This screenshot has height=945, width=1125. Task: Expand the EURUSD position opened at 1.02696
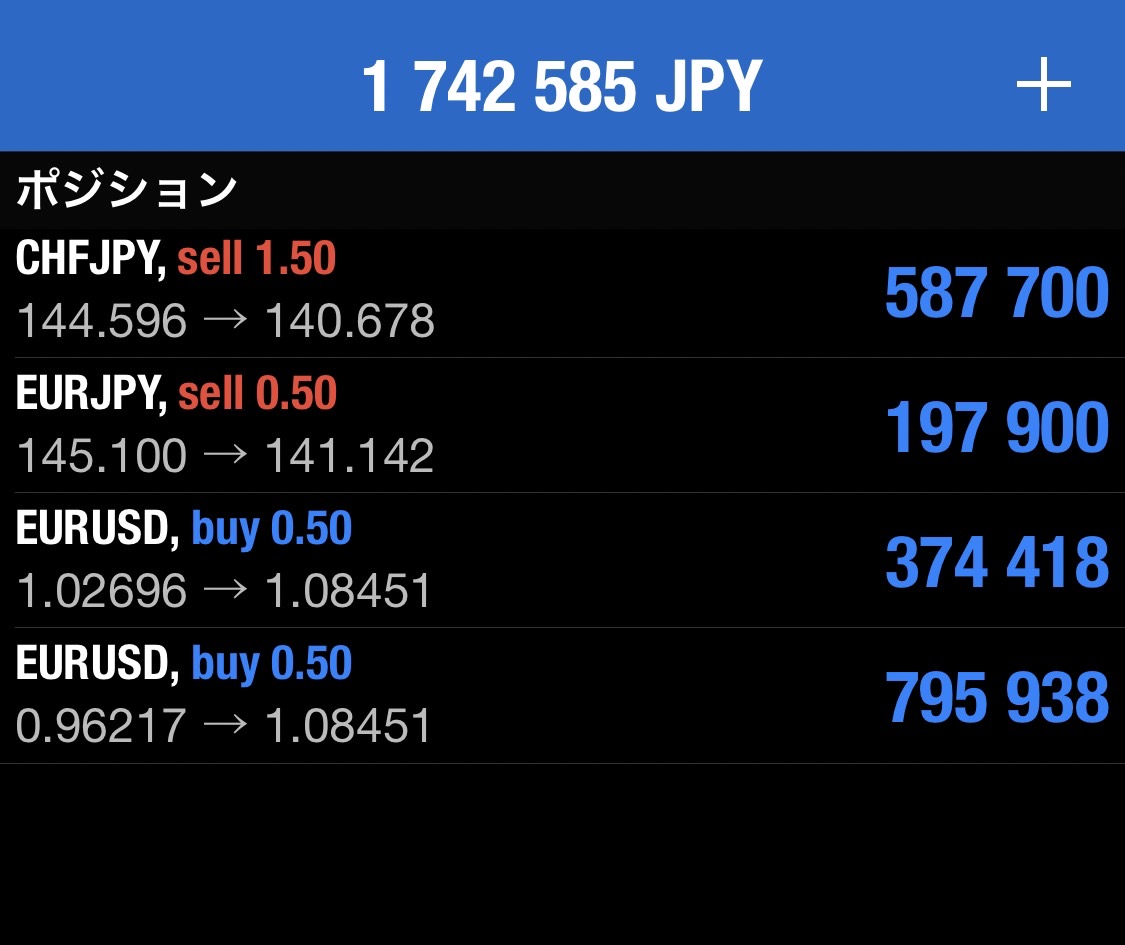pyautogui.click(x=560, y=560)
